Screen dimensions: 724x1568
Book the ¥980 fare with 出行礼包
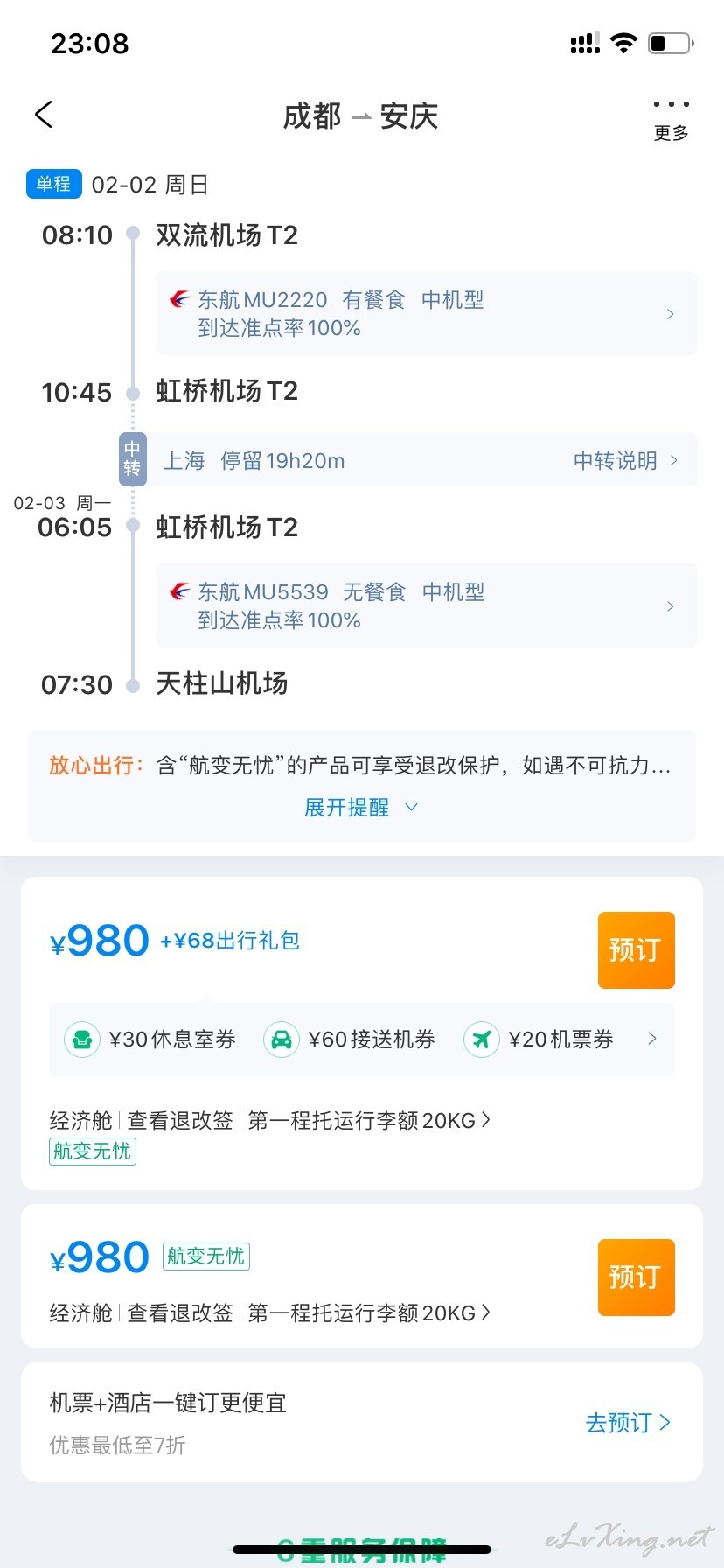tap(636, 950)
